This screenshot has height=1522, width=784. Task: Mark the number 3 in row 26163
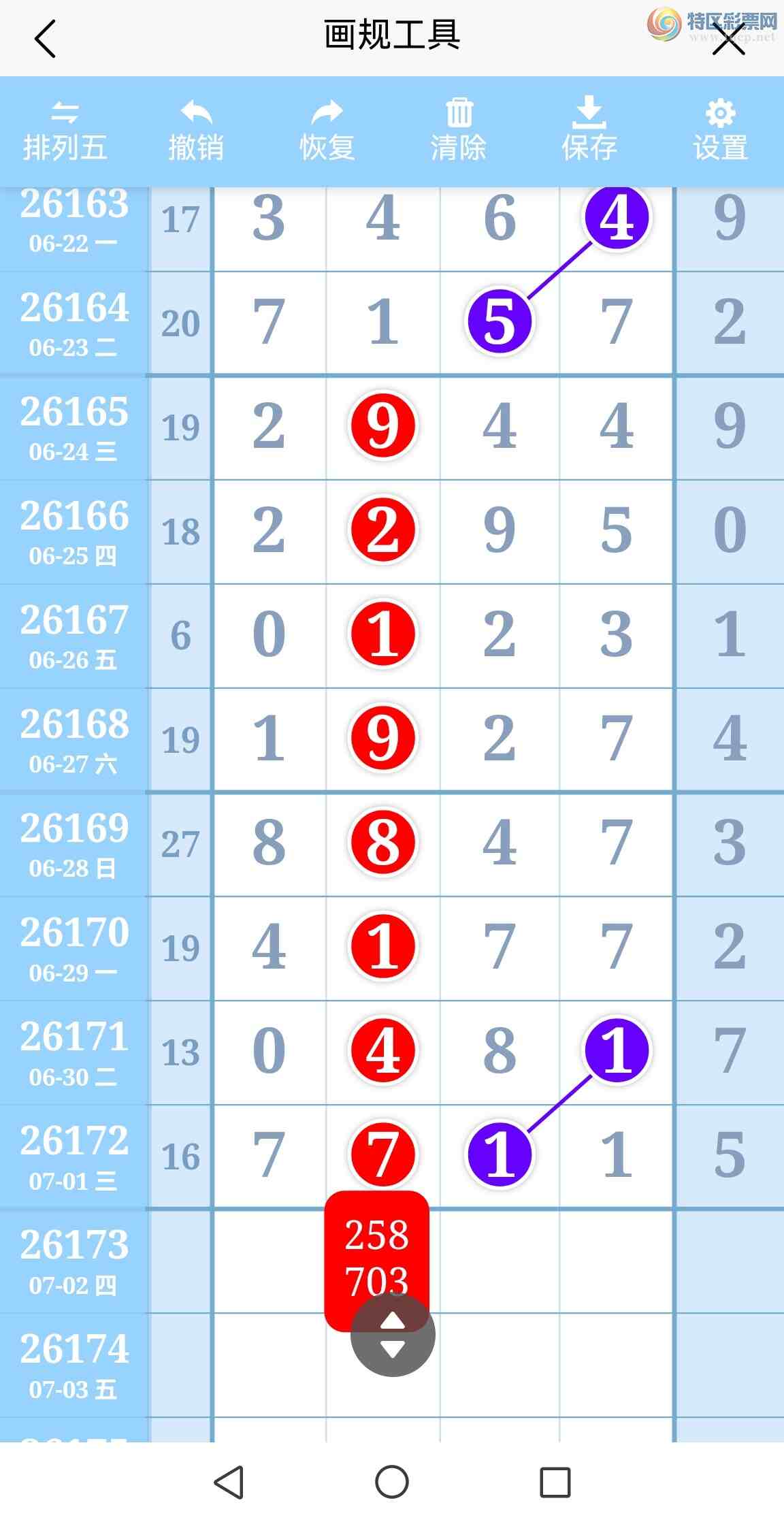tap(269, 218)
